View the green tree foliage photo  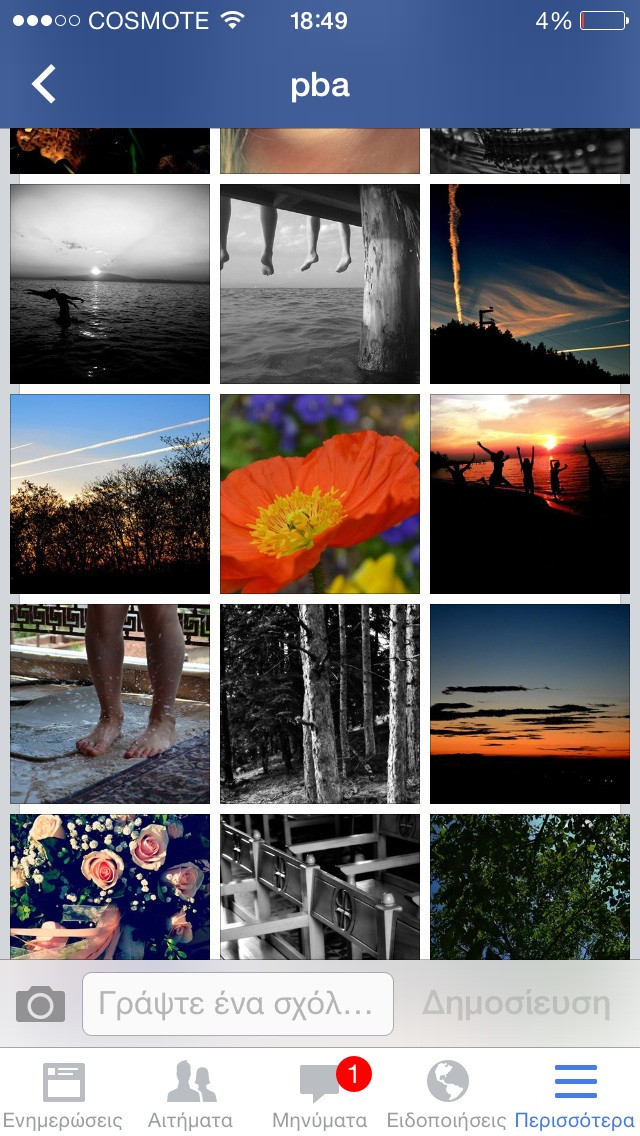(530, 886)
